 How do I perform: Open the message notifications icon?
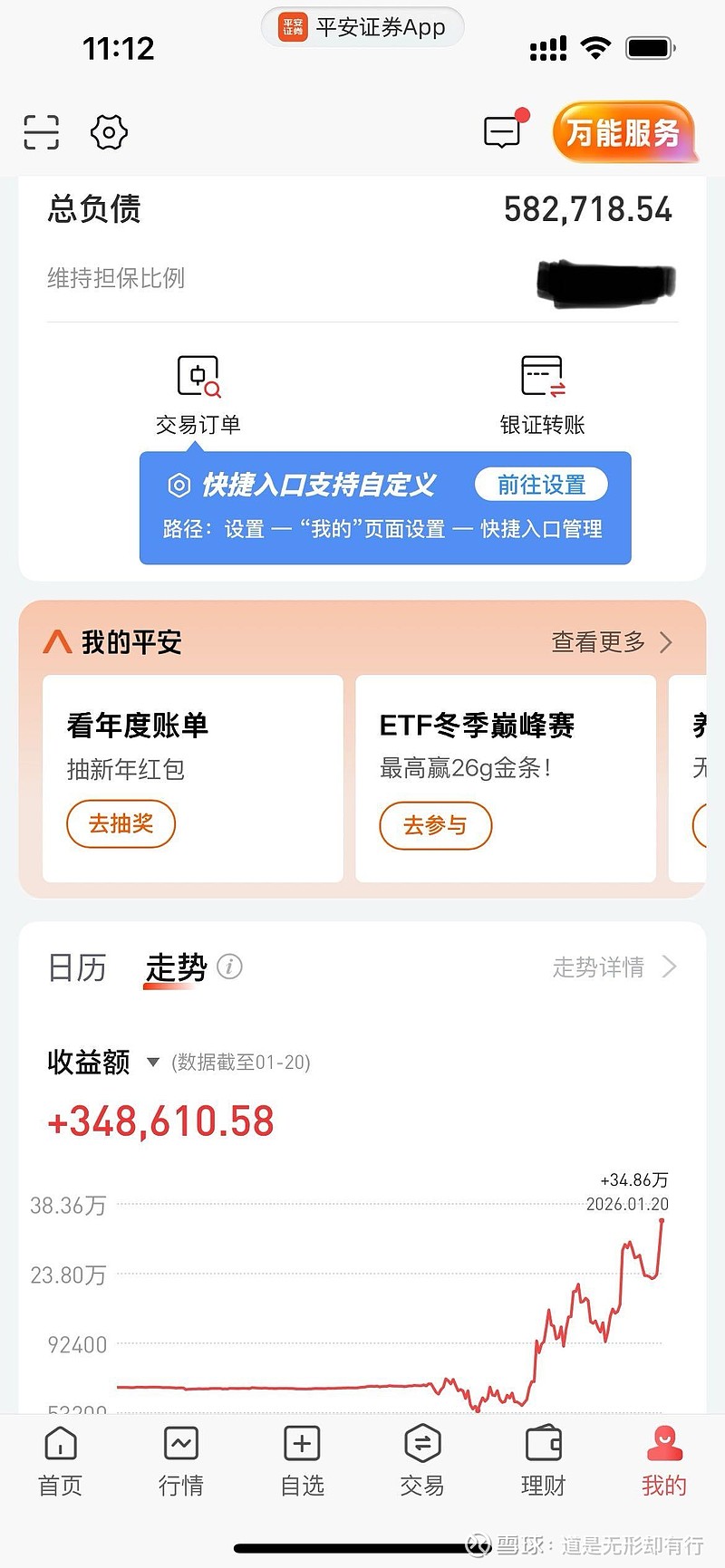[x=502, y=131]
